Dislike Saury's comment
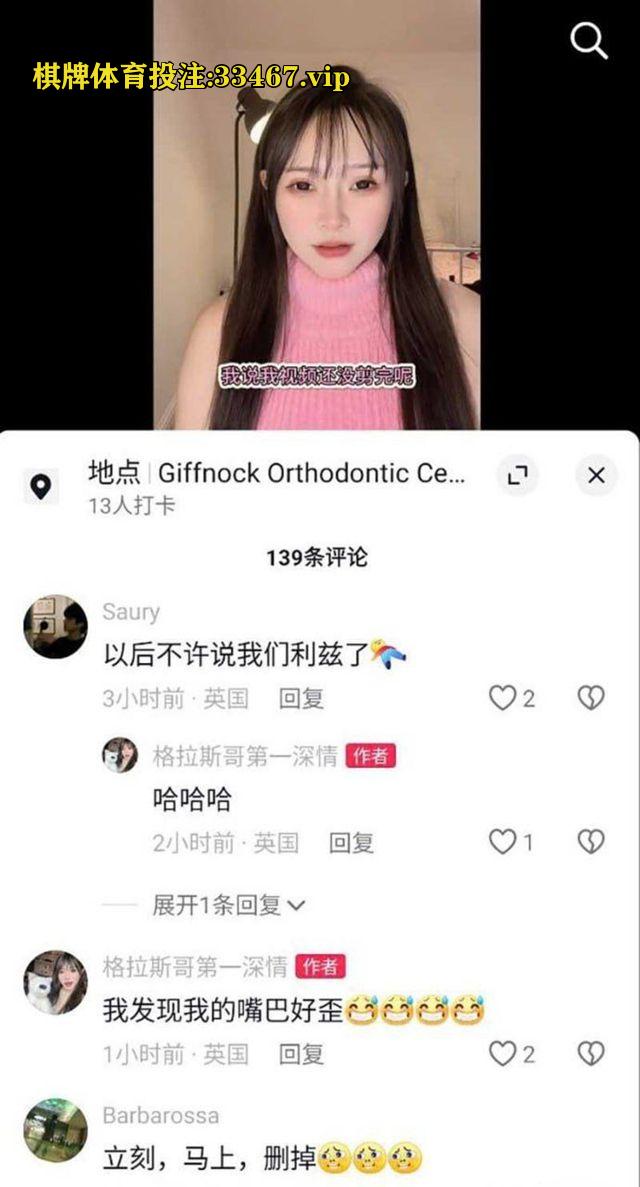 click(x=591, y=698)
